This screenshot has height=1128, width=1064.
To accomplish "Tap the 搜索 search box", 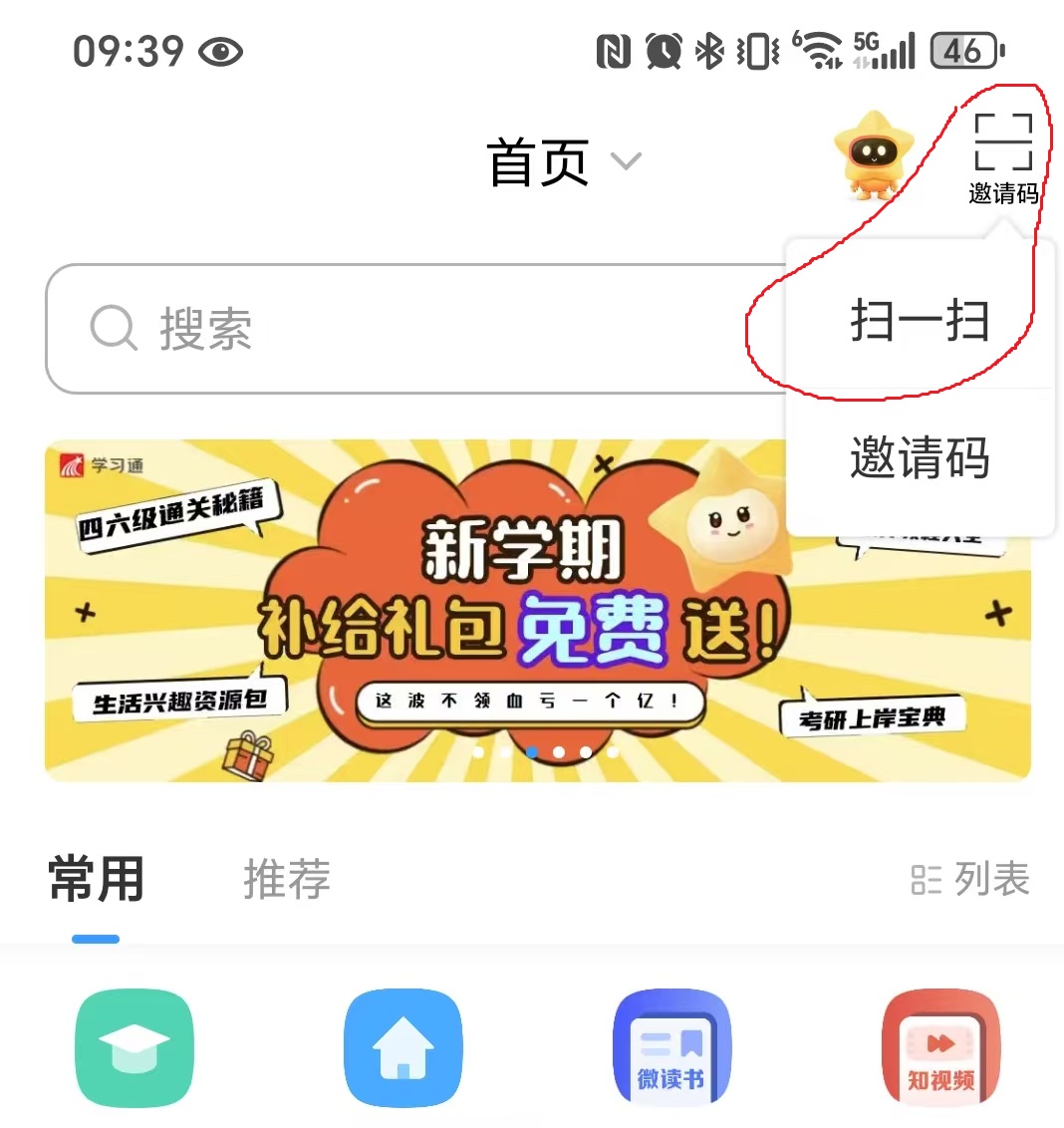I will pos(399,328).
